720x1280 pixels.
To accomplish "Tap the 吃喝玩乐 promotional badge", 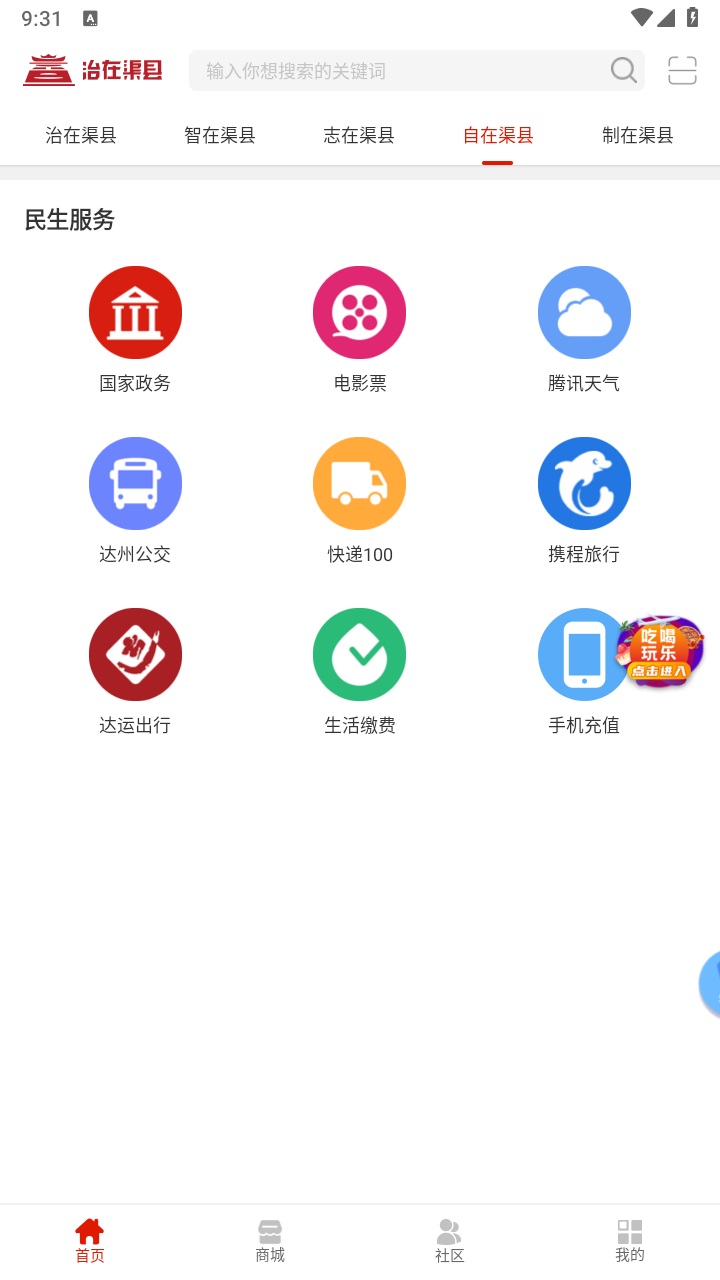I will (660, 651).
